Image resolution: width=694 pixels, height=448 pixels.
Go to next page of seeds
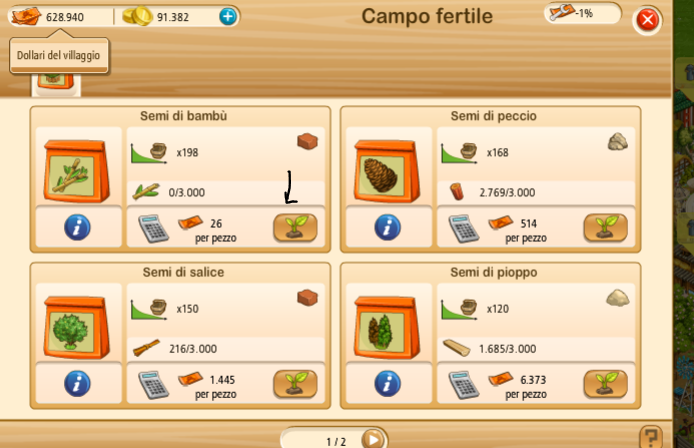pyautogui.click(x=373, y=439)
